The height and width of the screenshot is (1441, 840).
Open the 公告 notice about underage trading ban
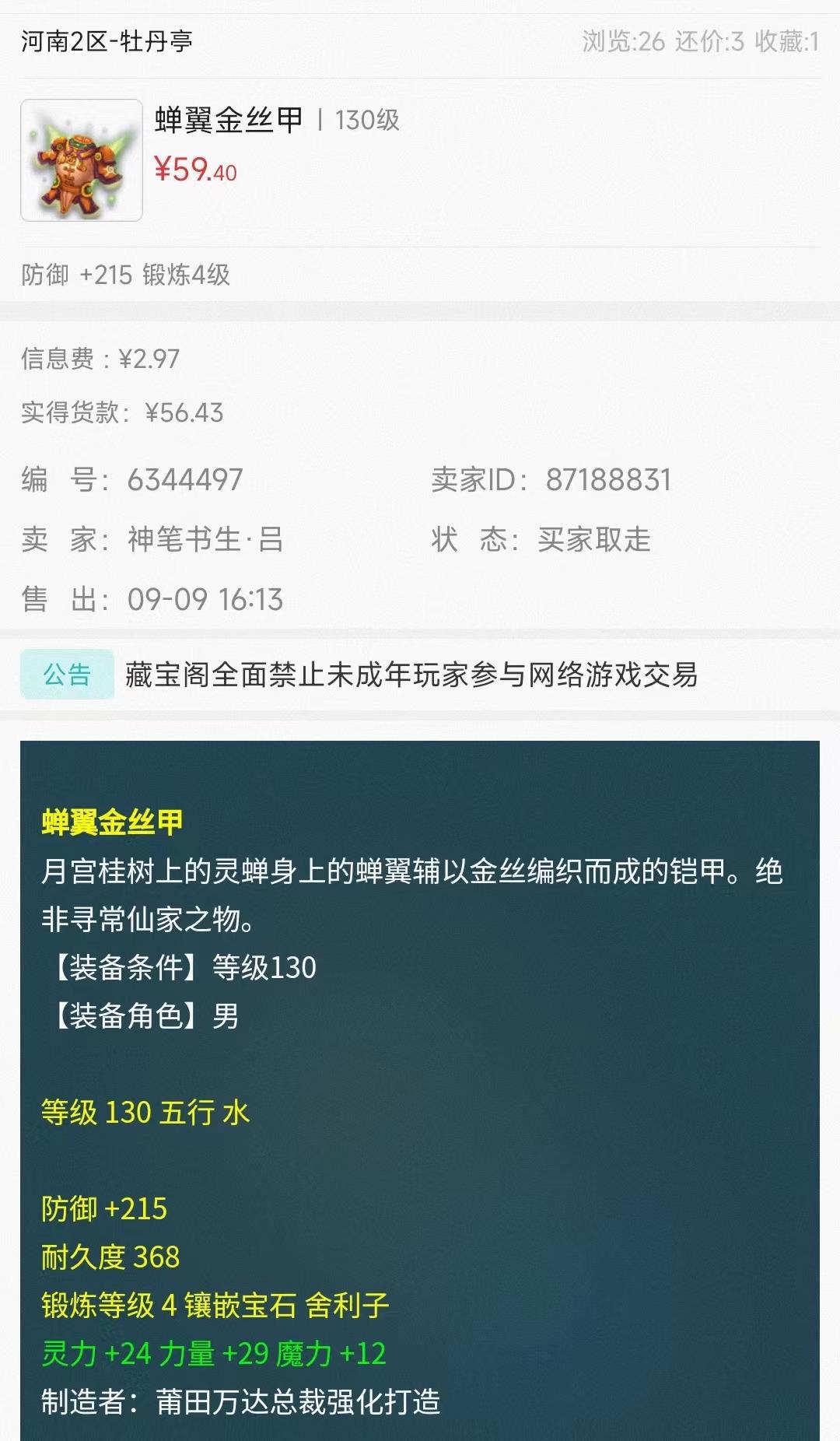411,675
